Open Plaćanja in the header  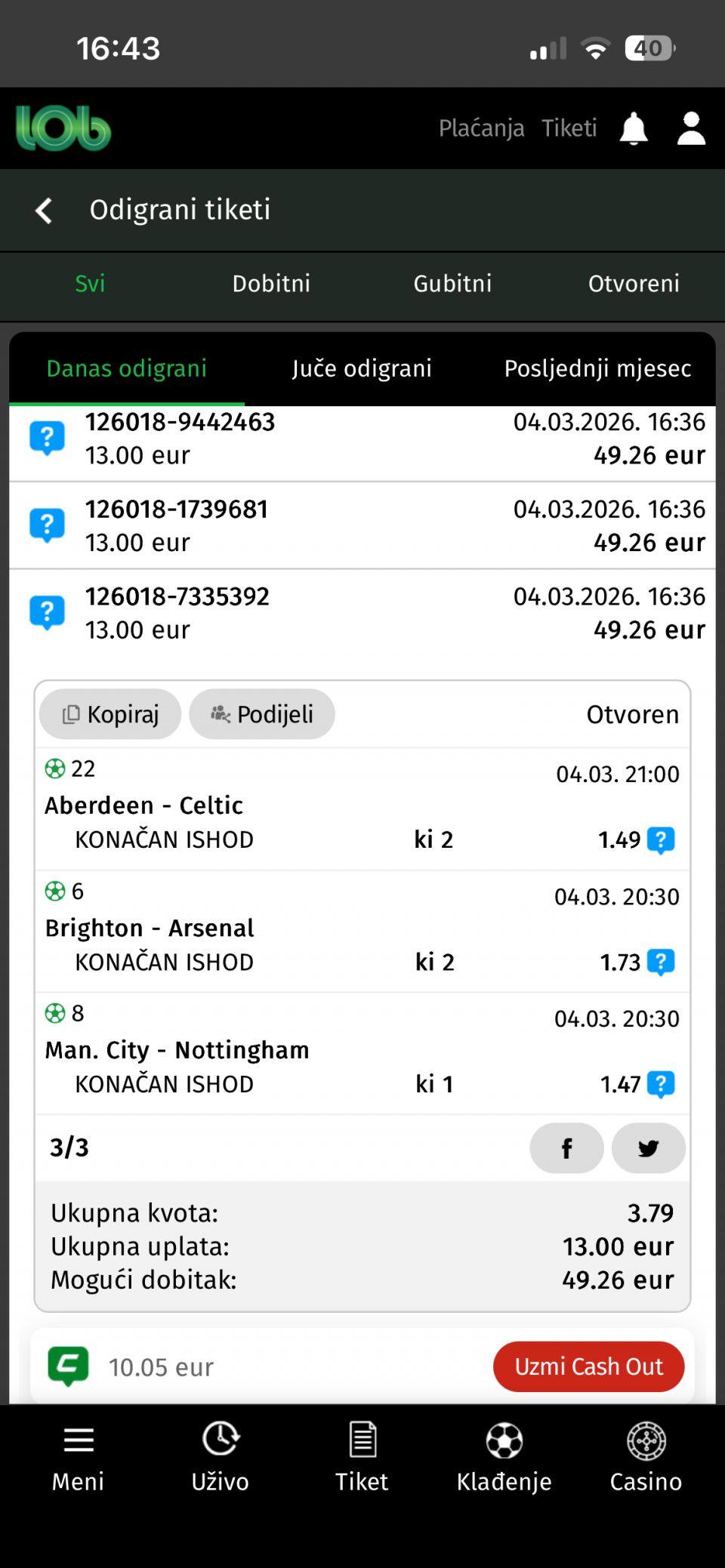pyautogui.click(x=481, y=129)
